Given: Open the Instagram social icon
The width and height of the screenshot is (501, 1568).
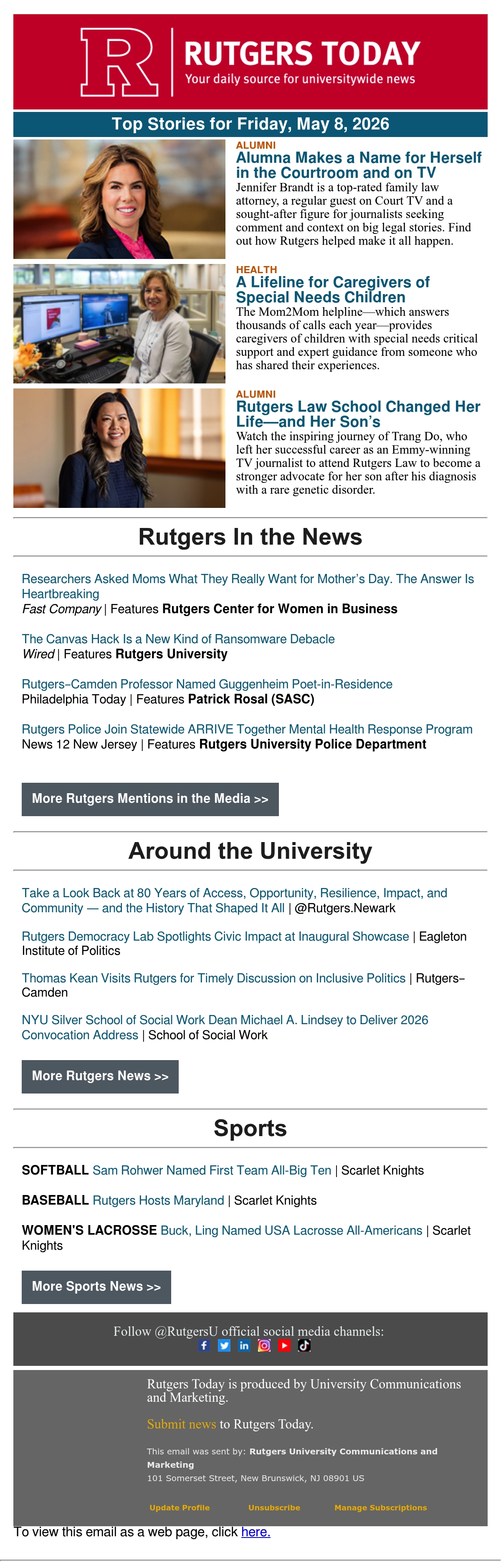Looking at the screenshot, I should pyautogui.click(x=264, y=1345).
